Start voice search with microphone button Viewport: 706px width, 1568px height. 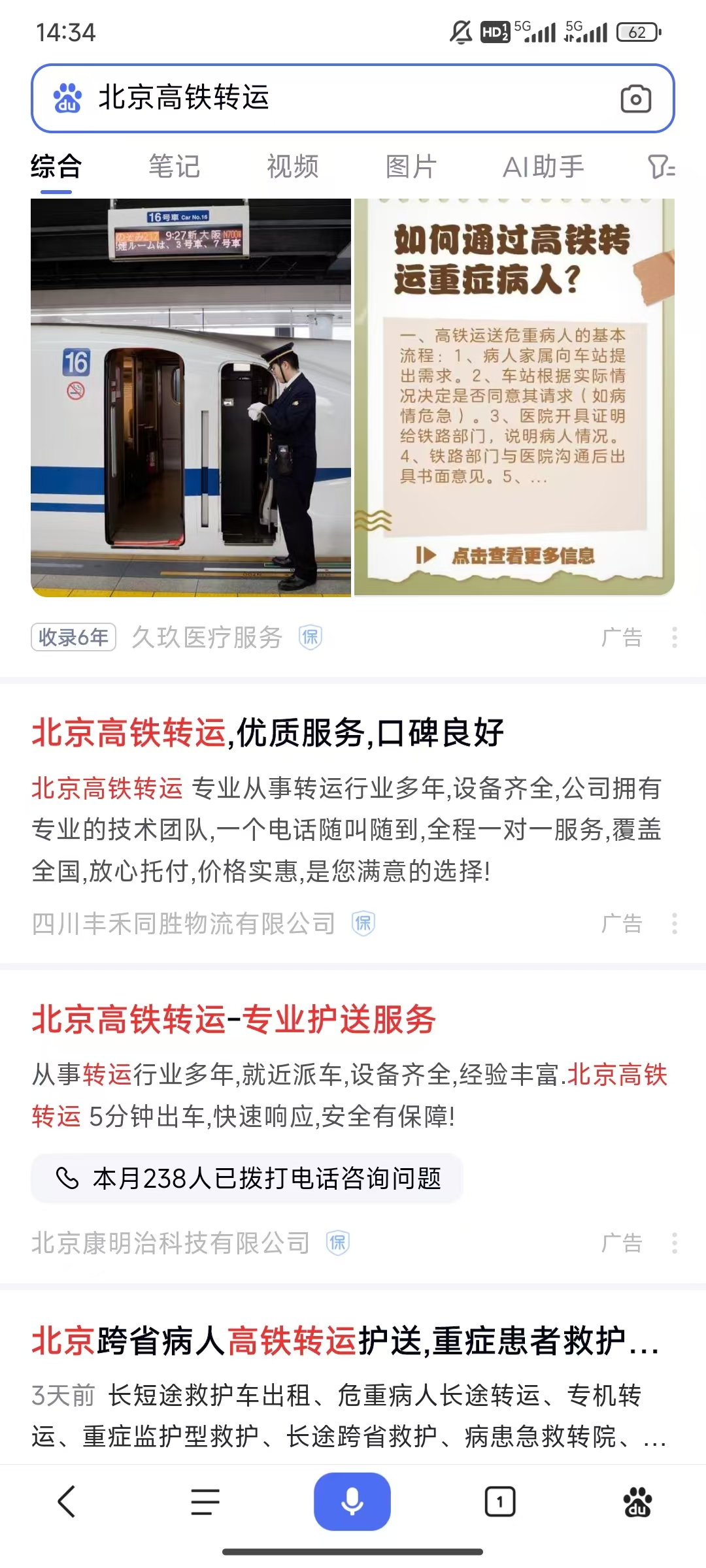pyautogui.click(x=352, y=1501)
